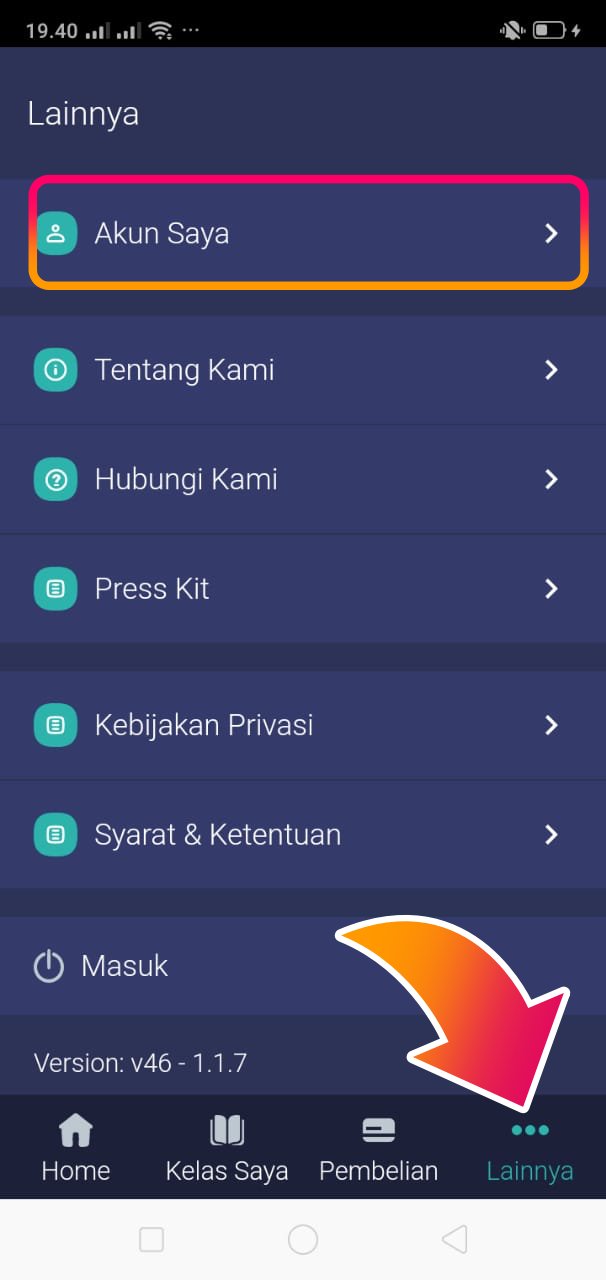Open Tentang Kami page

[302, 370]
